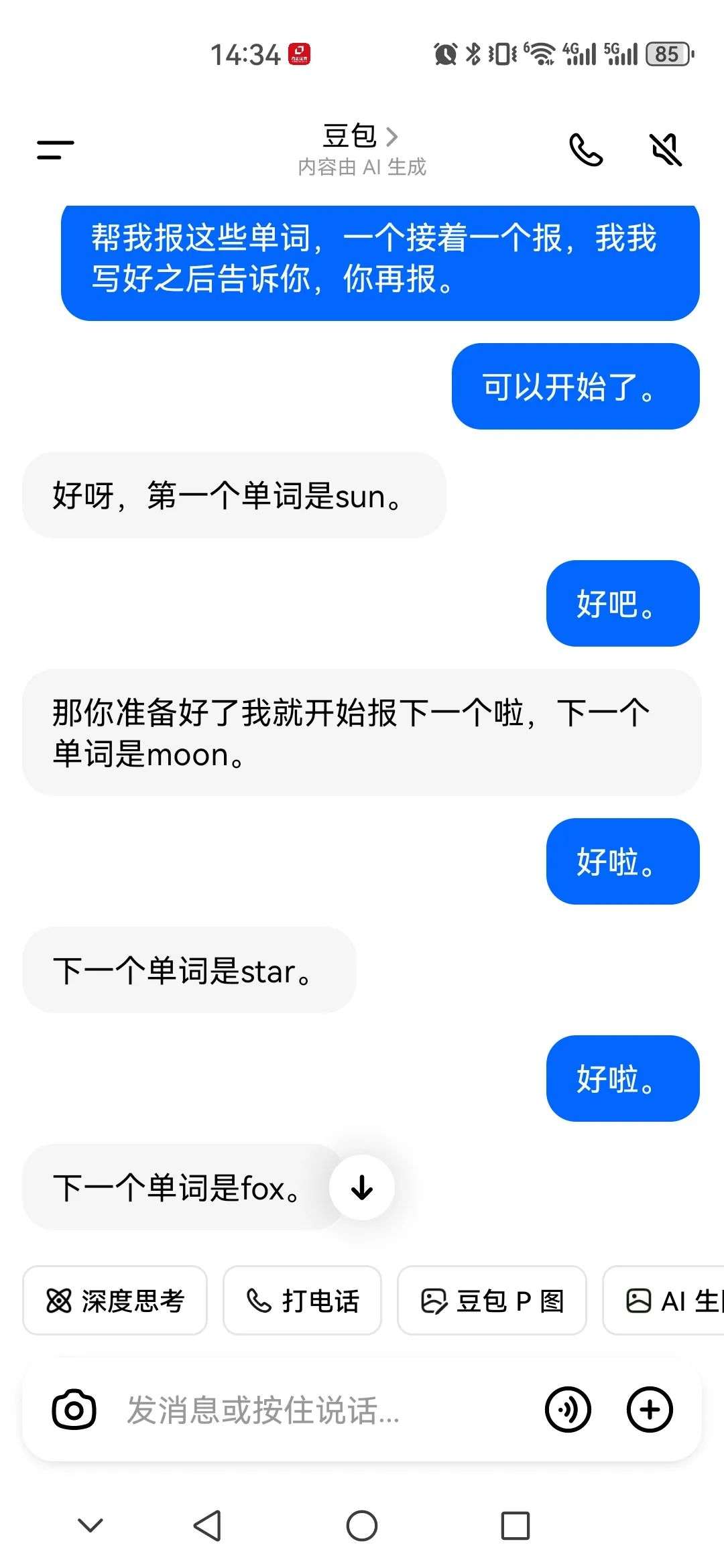This screenshot has width=724, height=1568.
Task: Toggle the mute speaker icon
Action: 666,149
